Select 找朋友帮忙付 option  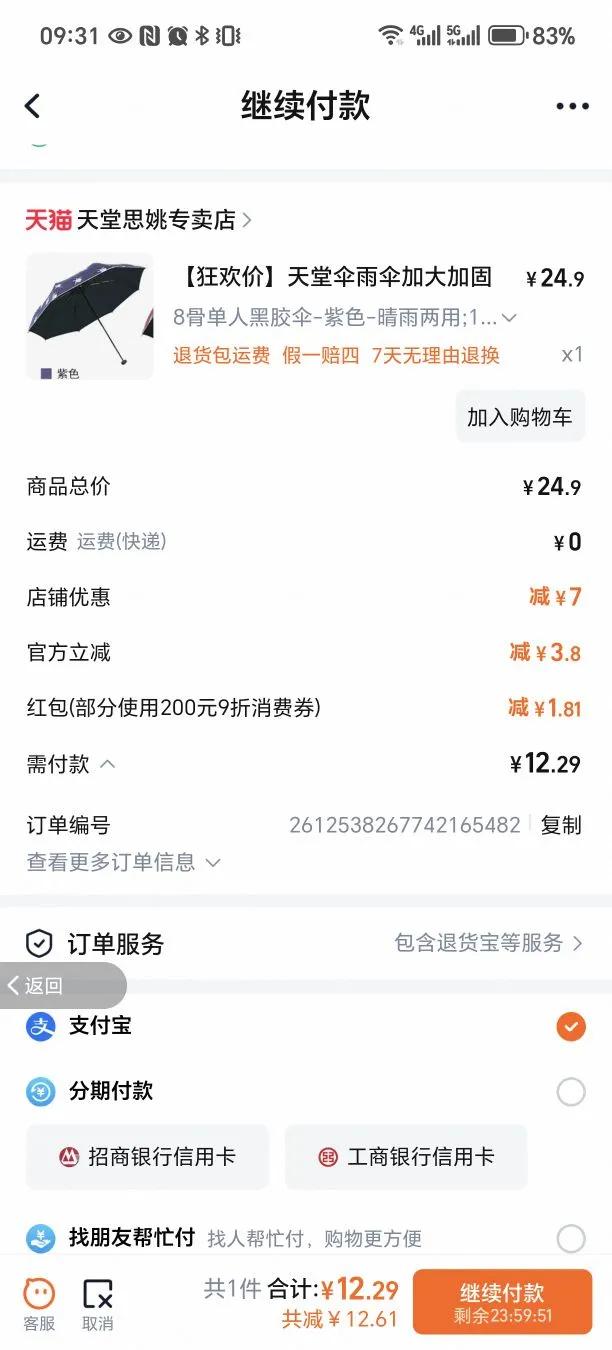570,1239
